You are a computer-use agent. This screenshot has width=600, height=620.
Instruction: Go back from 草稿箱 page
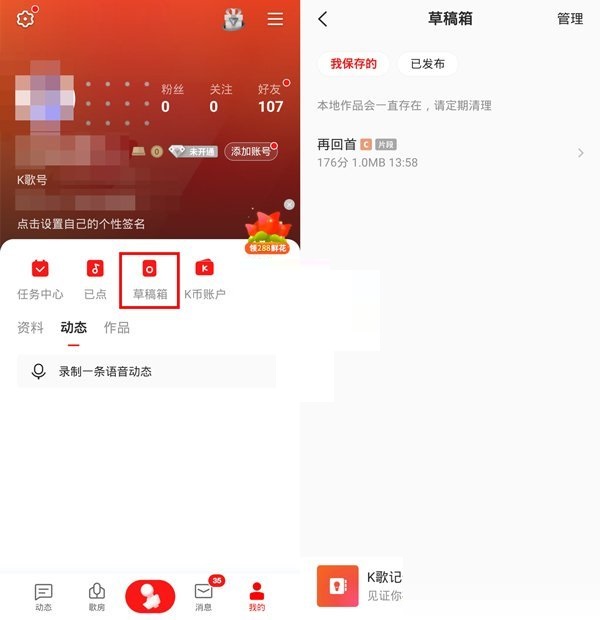coord(323,19)
